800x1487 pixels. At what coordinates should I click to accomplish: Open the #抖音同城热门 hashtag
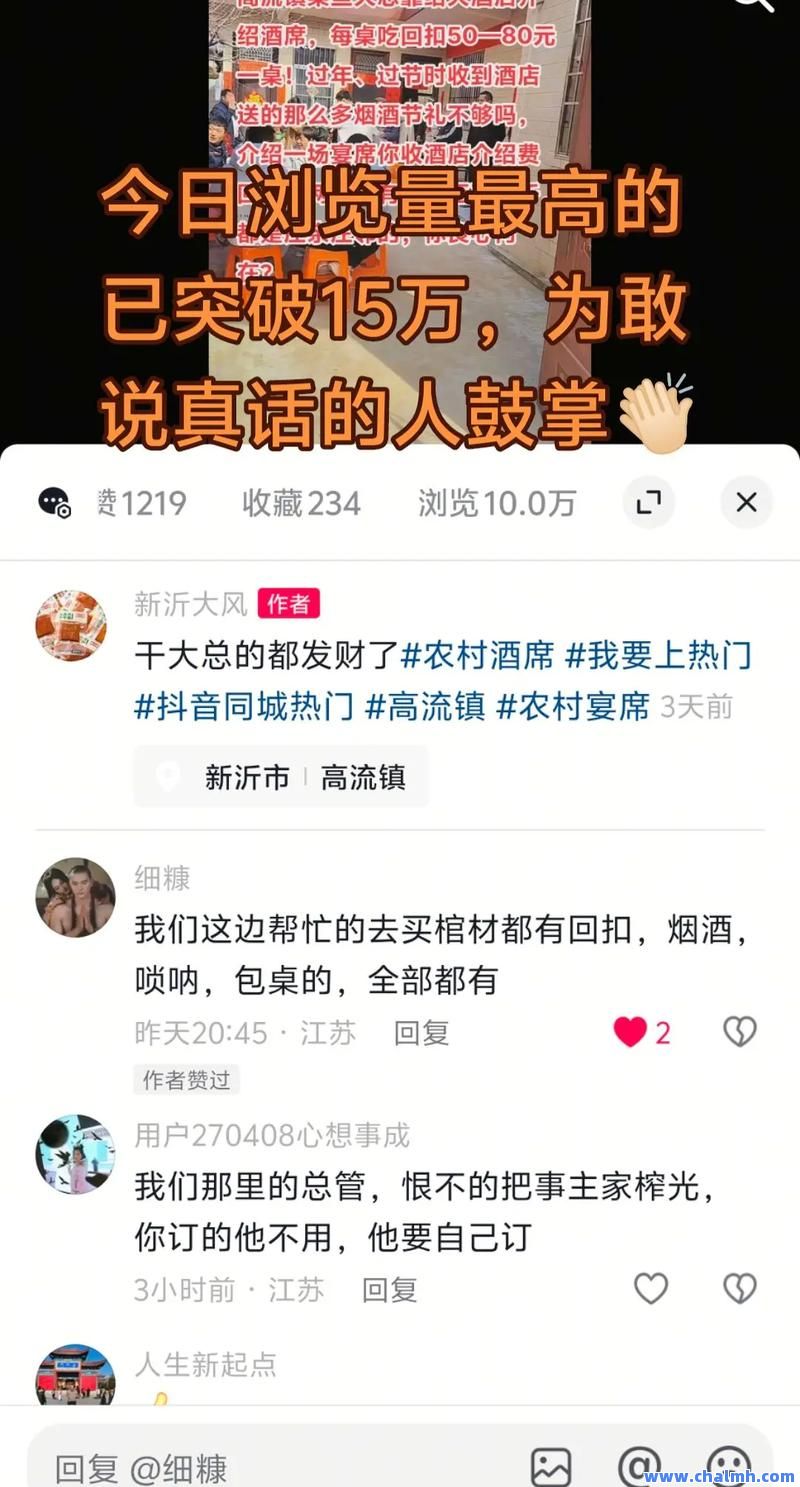click(244, 707)
